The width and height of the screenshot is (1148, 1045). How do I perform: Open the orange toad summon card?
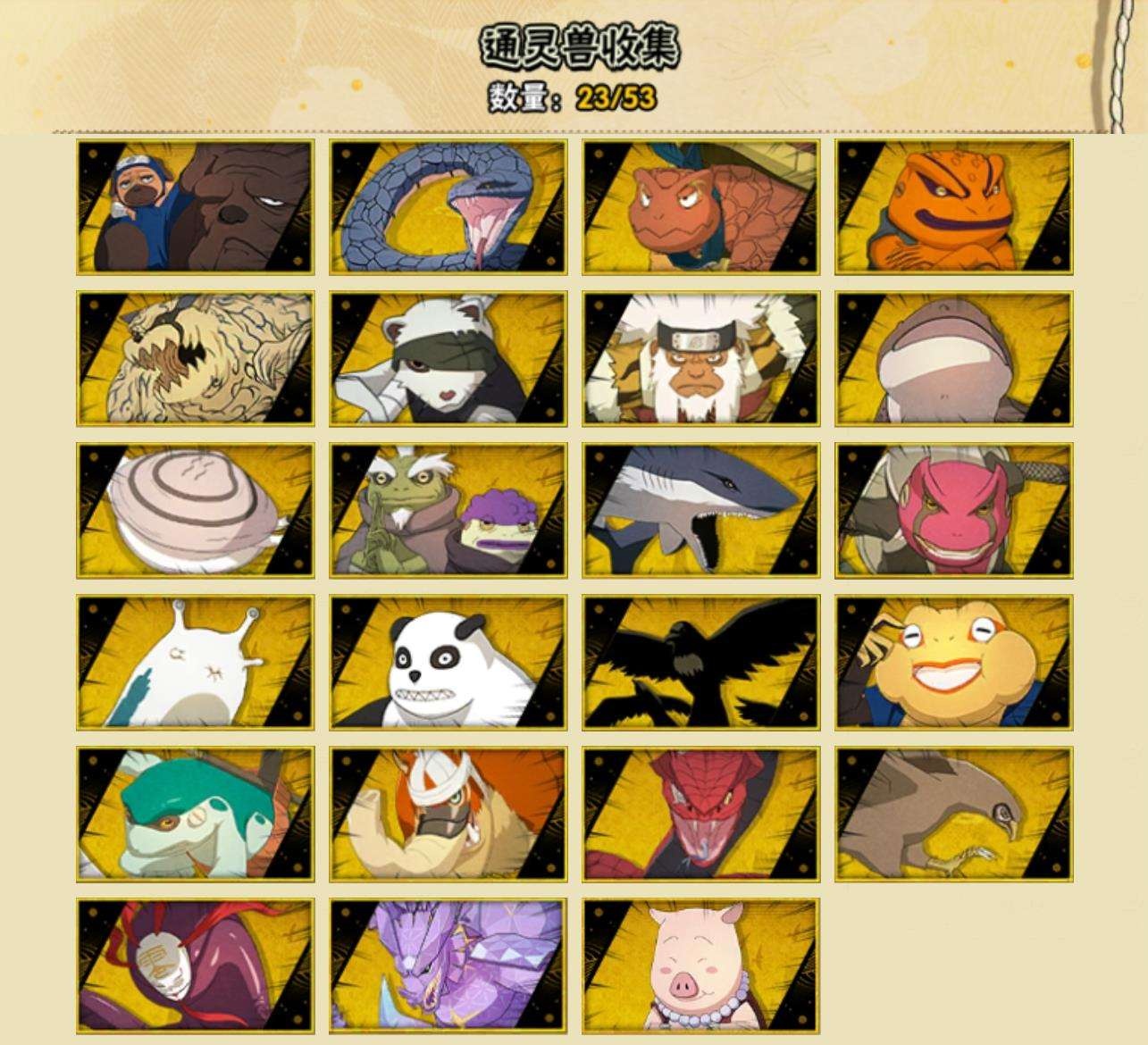pyautogui.click(x=954, y=207)
